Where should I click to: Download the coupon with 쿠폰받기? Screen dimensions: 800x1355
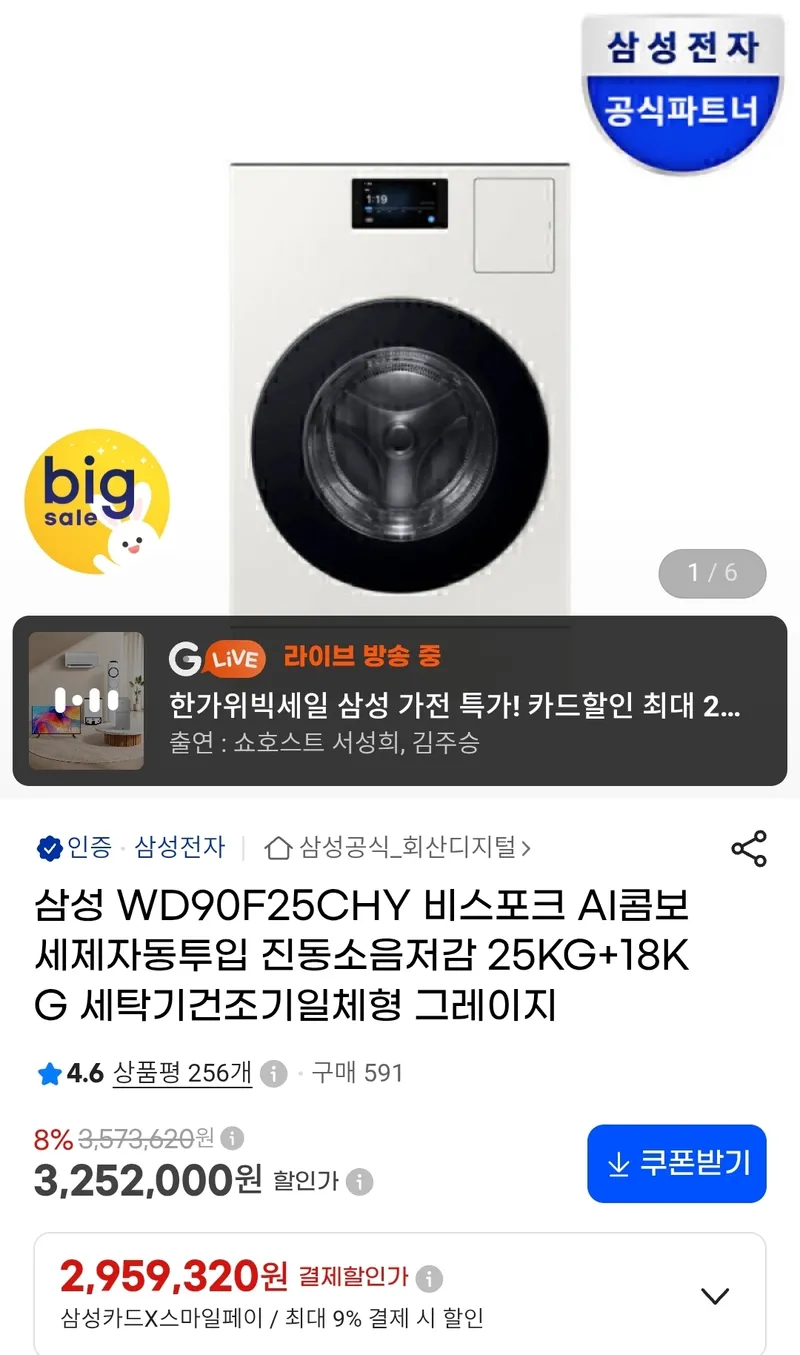tap(677, 1163)
